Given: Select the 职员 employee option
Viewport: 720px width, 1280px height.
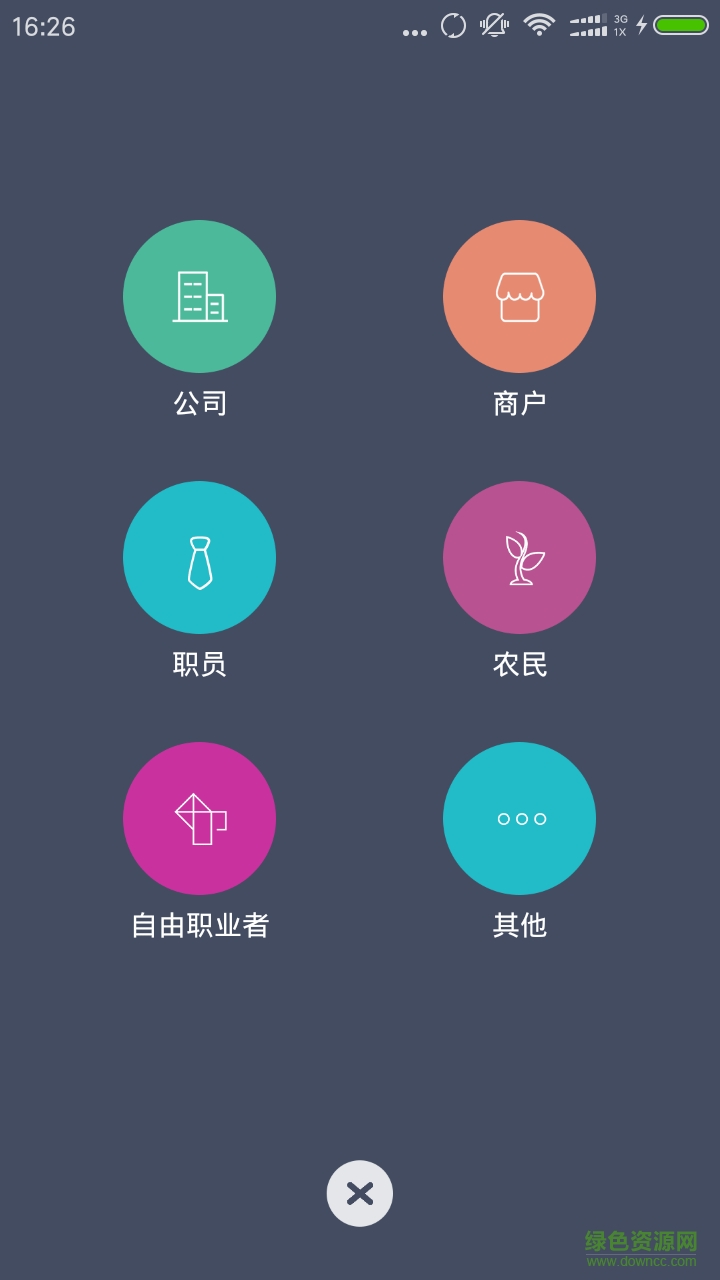Looking at the screenshot, I should [199, 557].
